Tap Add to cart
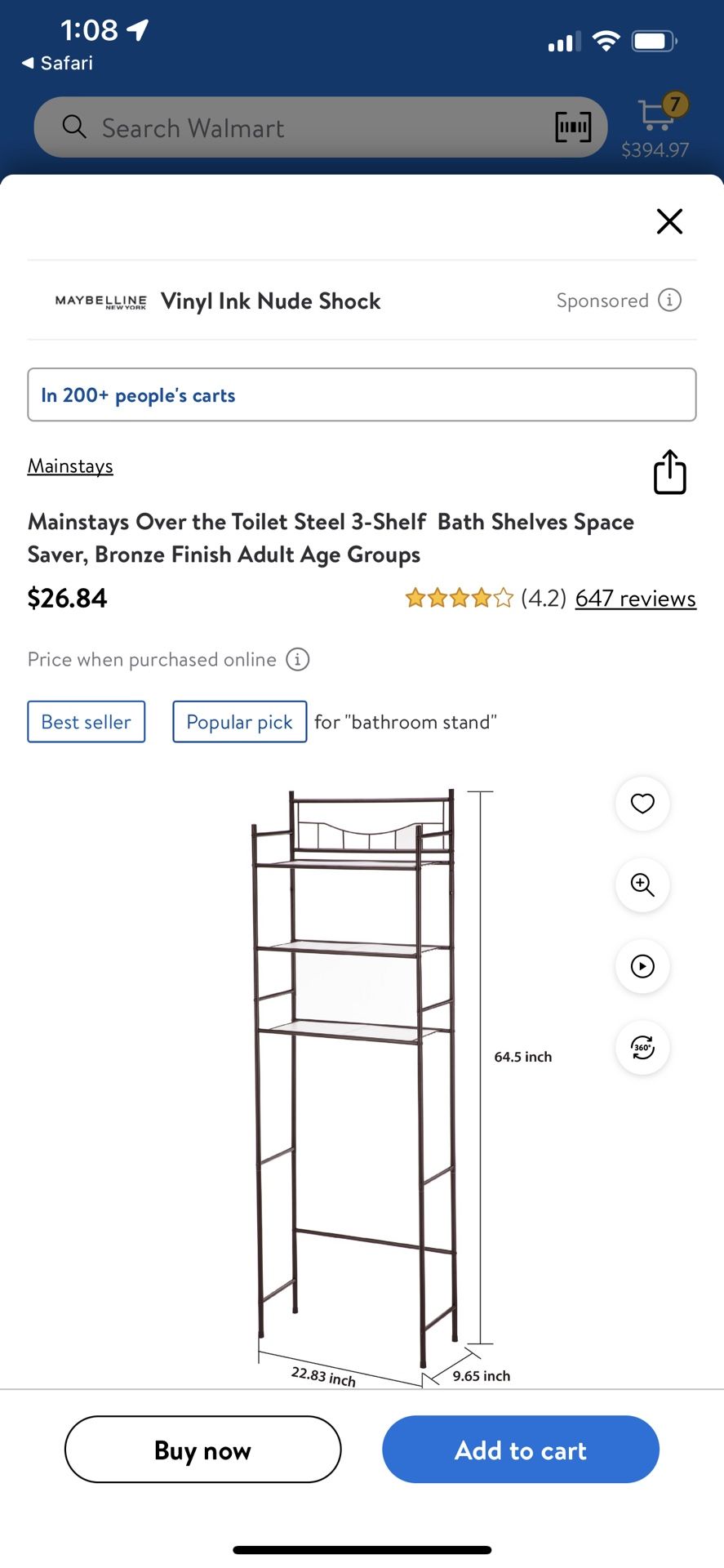This screenshot has height=1568, width=724. (x=520, y=1450)
